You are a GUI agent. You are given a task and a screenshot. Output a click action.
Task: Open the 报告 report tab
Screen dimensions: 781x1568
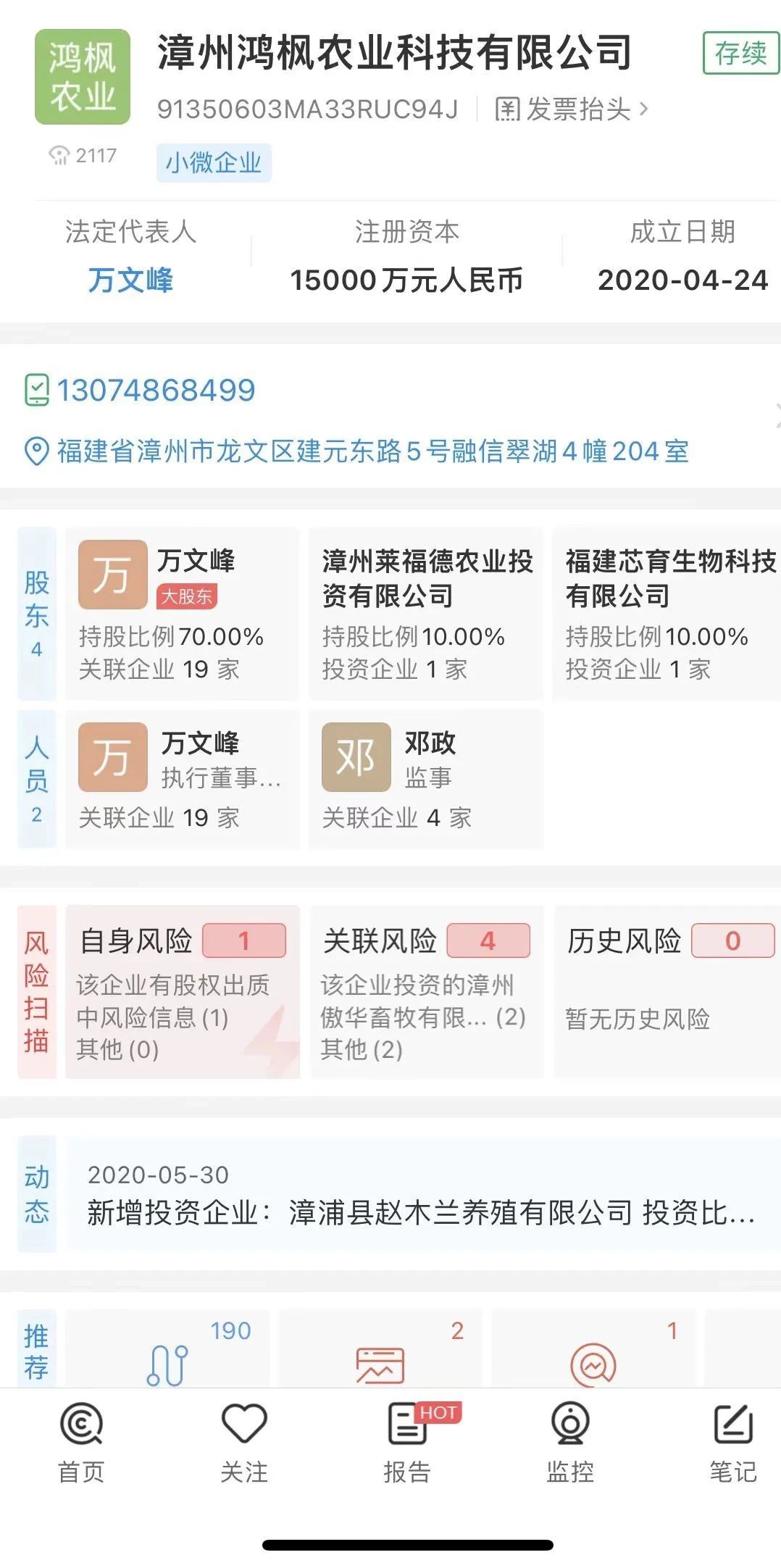407,1443
